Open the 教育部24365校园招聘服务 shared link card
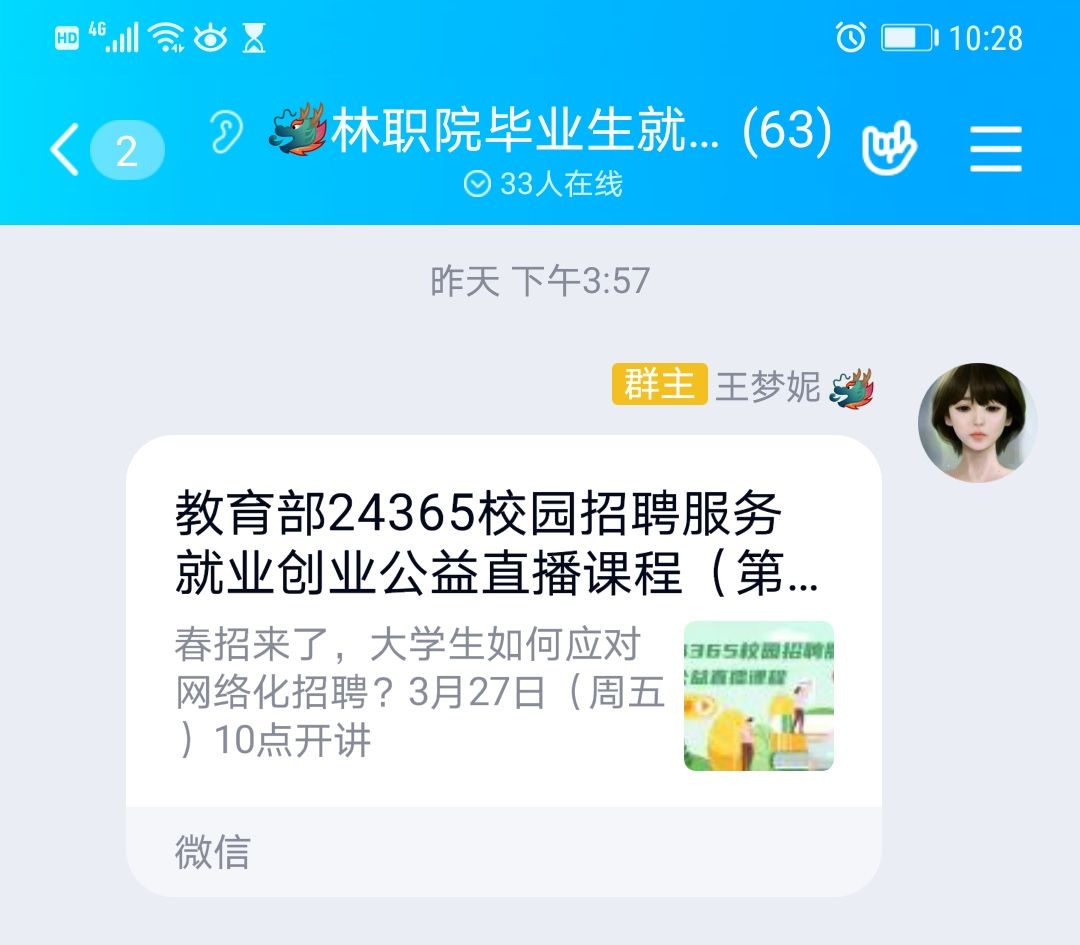The width and height of the screenshot is (1080, 945). point(503,640)
